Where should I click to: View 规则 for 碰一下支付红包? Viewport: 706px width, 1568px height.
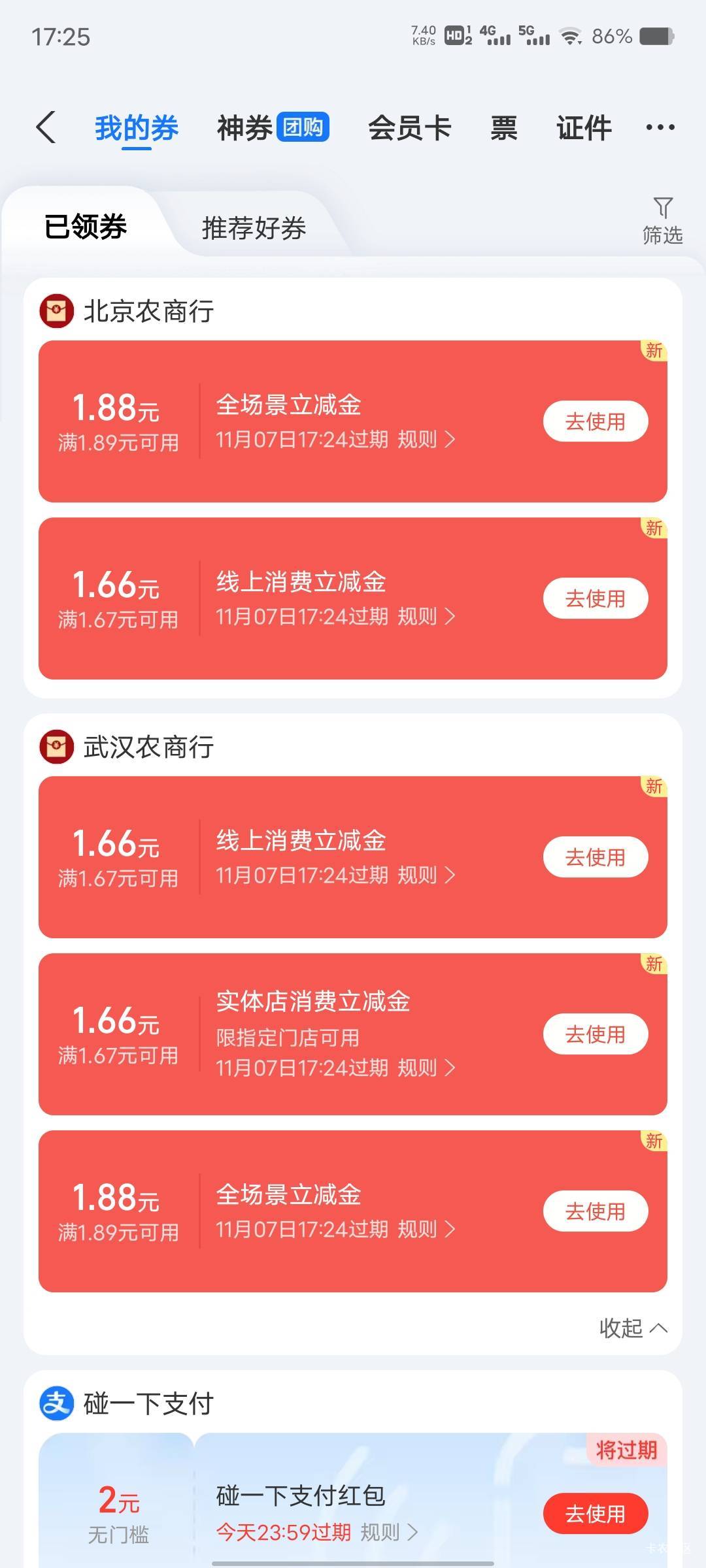tap(388, 1532)
